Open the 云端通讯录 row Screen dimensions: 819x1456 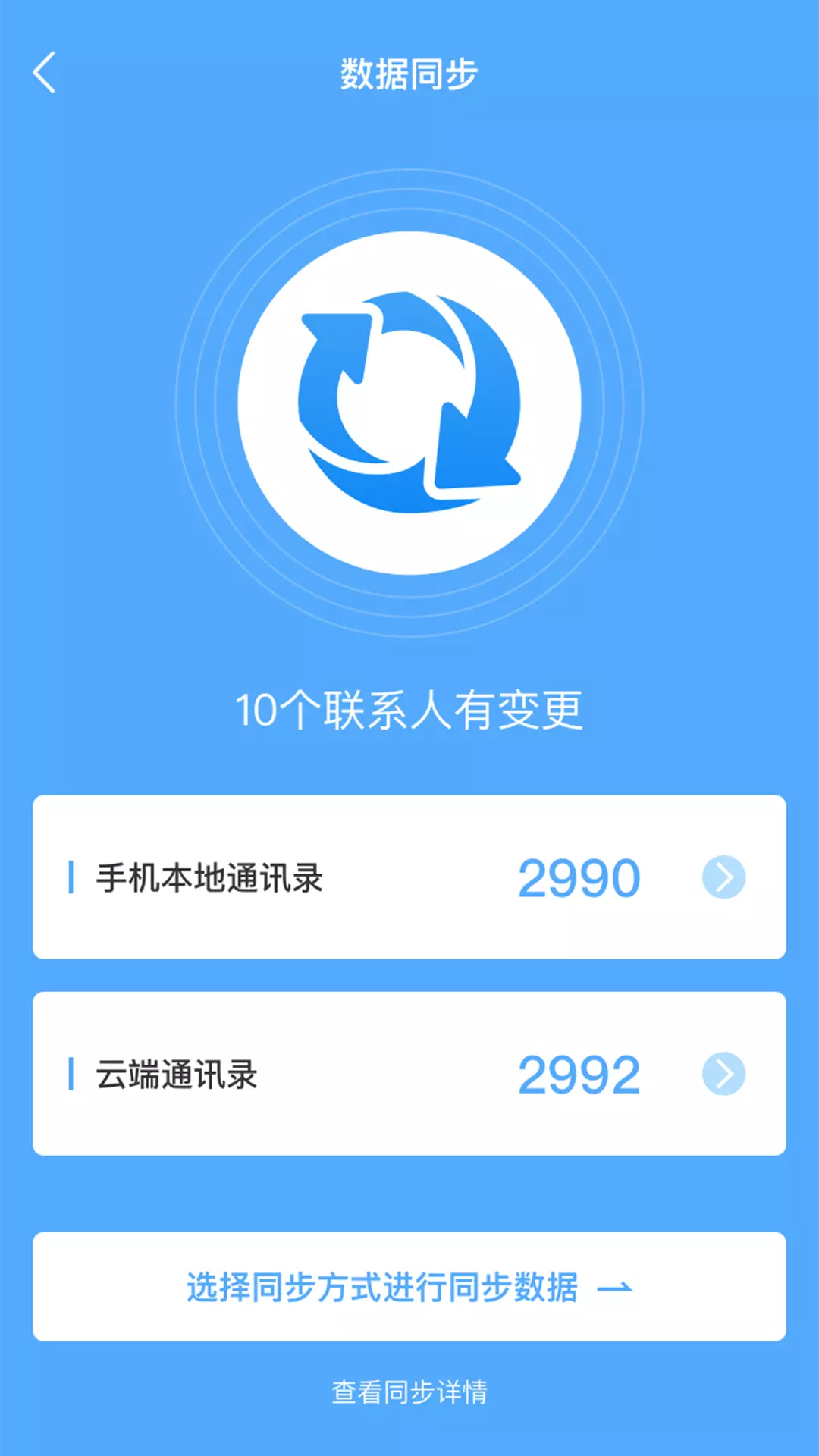[409, 1074]
